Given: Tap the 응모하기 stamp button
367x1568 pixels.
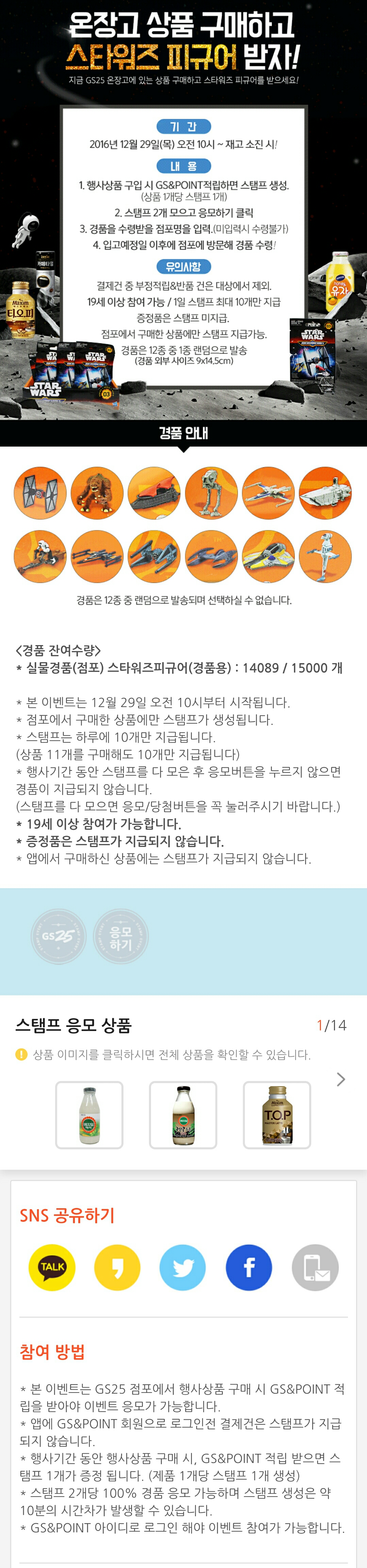Looking at the screenshot, I should pos(120,936).
